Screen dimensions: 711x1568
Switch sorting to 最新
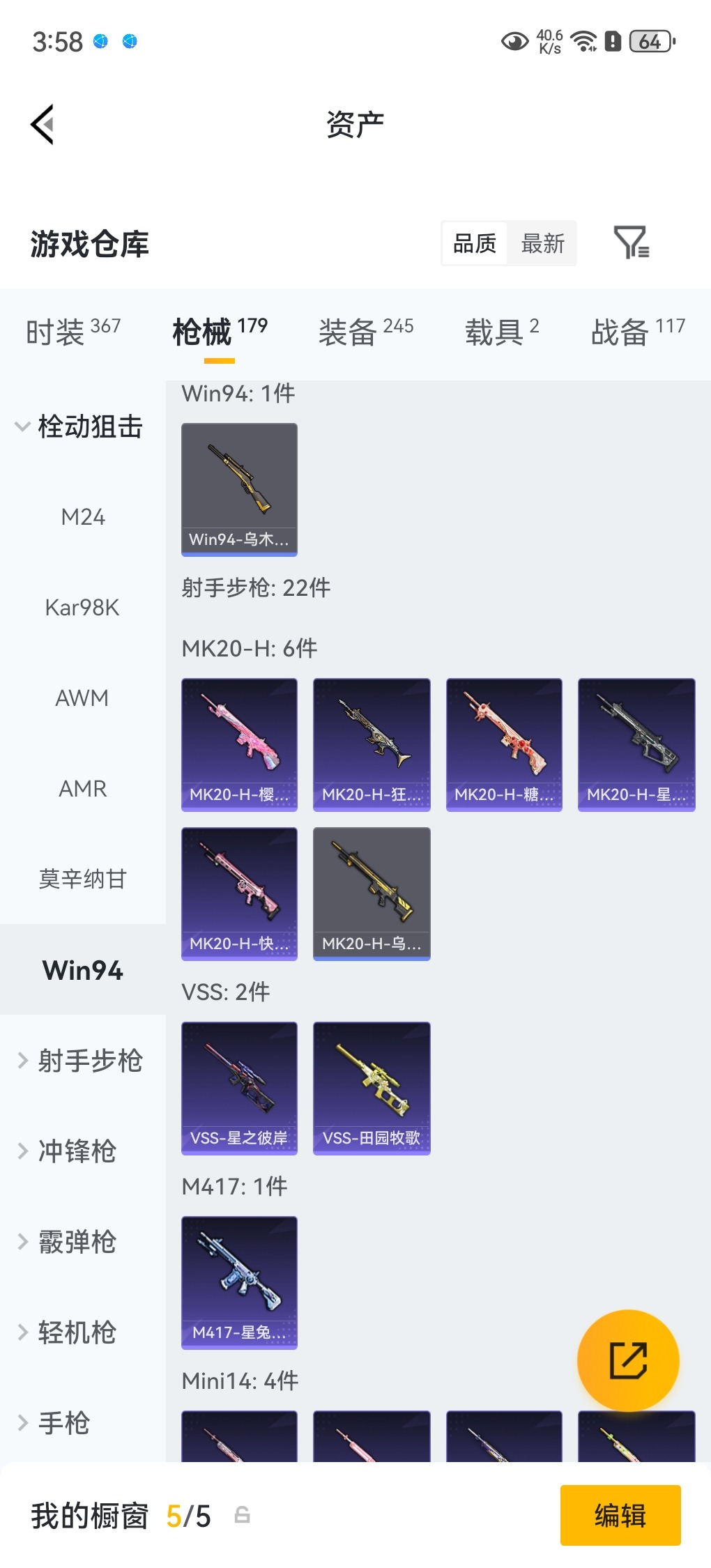tap(543, 243)
